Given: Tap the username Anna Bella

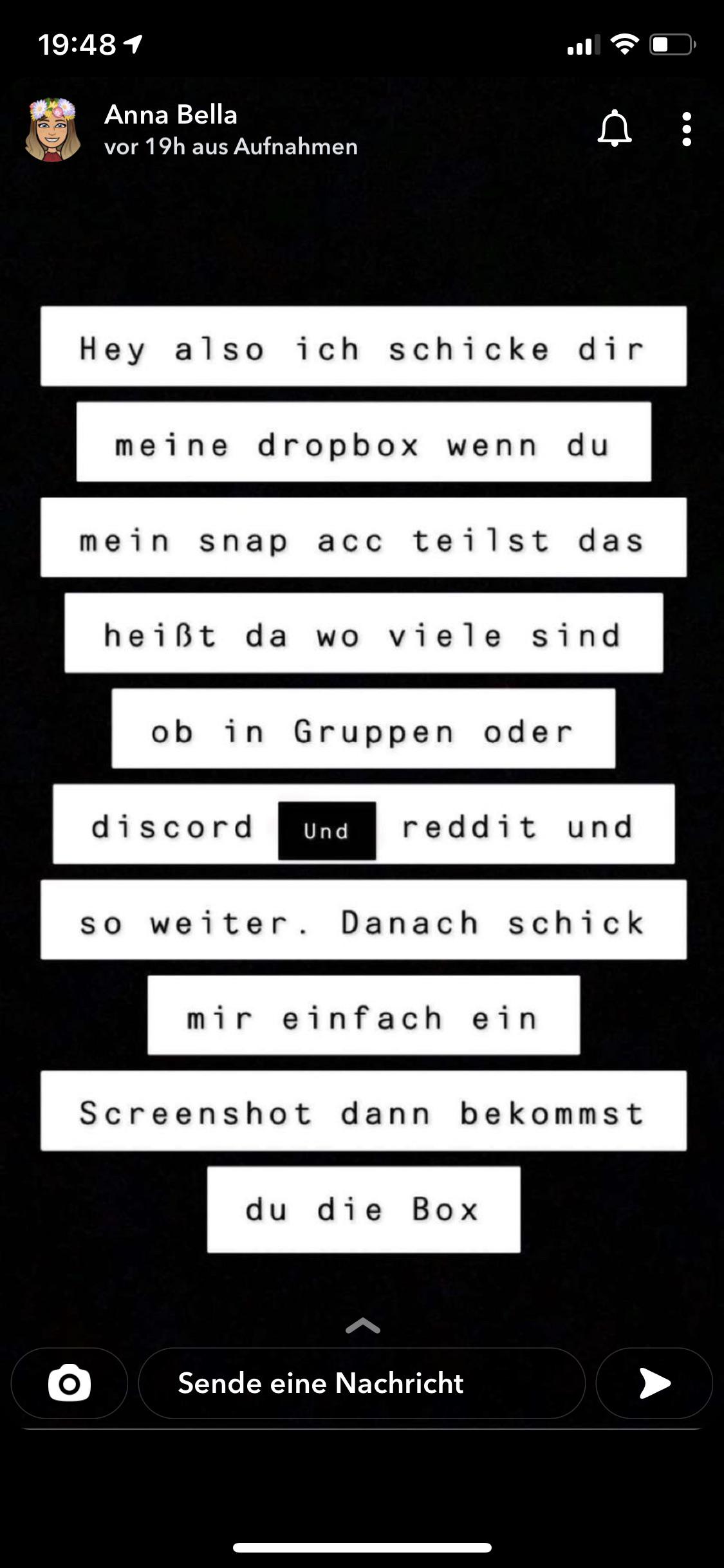Looking at the screenshot, I should [x=170, y=116].
